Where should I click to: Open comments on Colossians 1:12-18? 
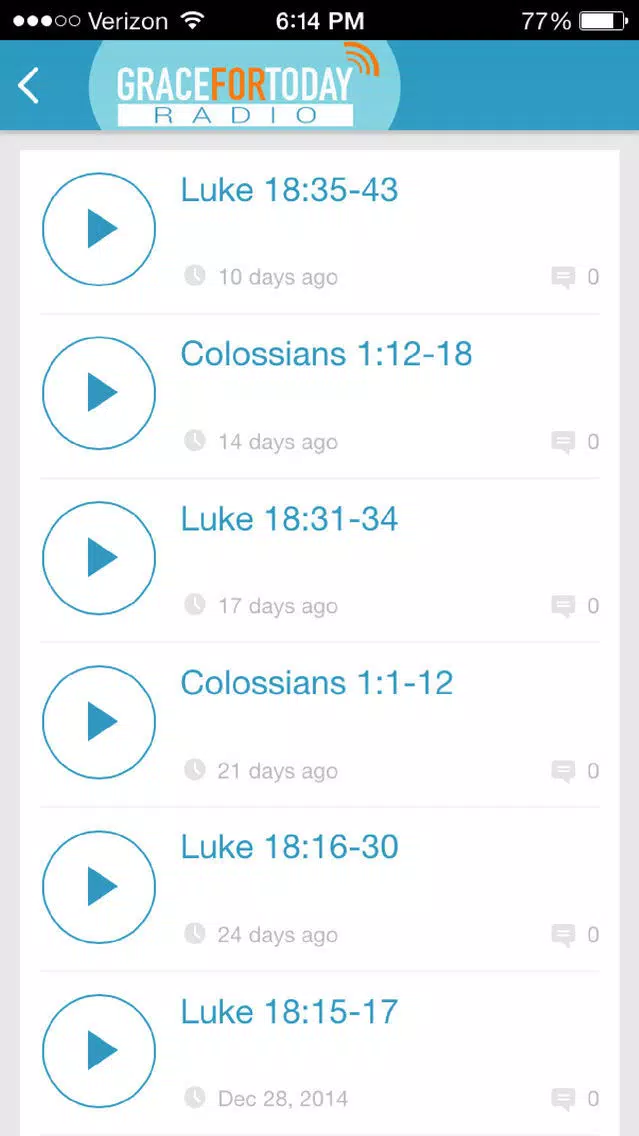pyautogui.click(x=575, y=442)
